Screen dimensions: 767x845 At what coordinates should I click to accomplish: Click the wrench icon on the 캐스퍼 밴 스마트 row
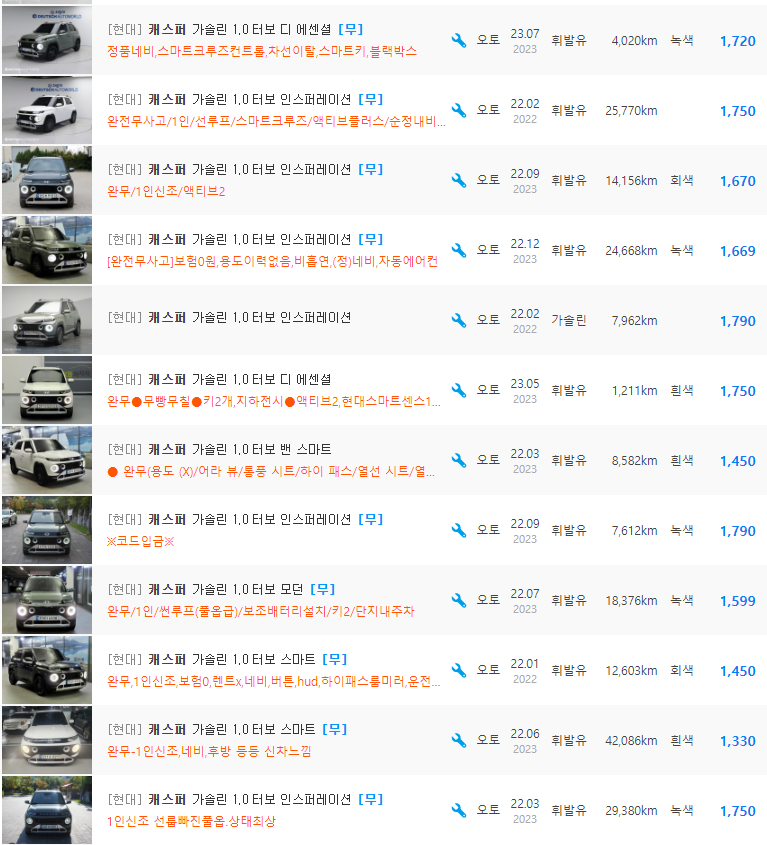click(x=460, y=459)
